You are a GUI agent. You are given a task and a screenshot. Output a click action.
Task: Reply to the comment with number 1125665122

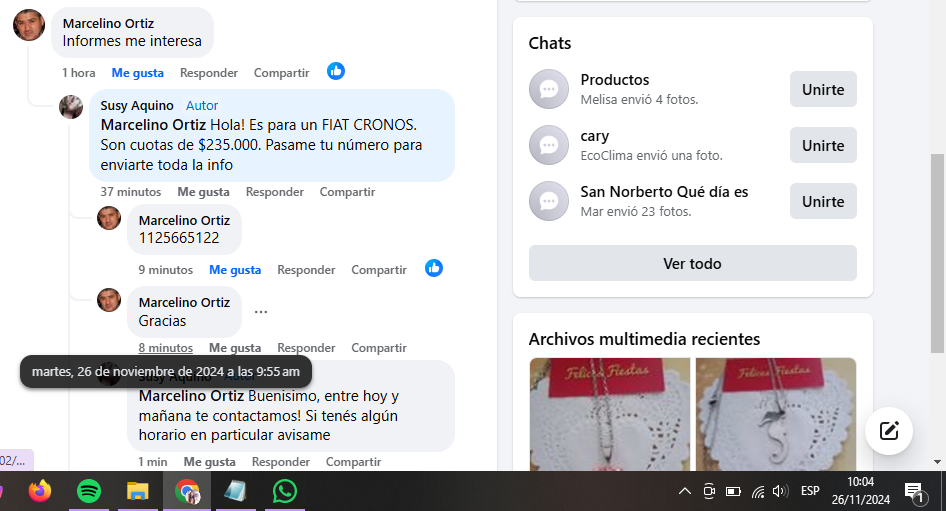(x=306, y=270)
